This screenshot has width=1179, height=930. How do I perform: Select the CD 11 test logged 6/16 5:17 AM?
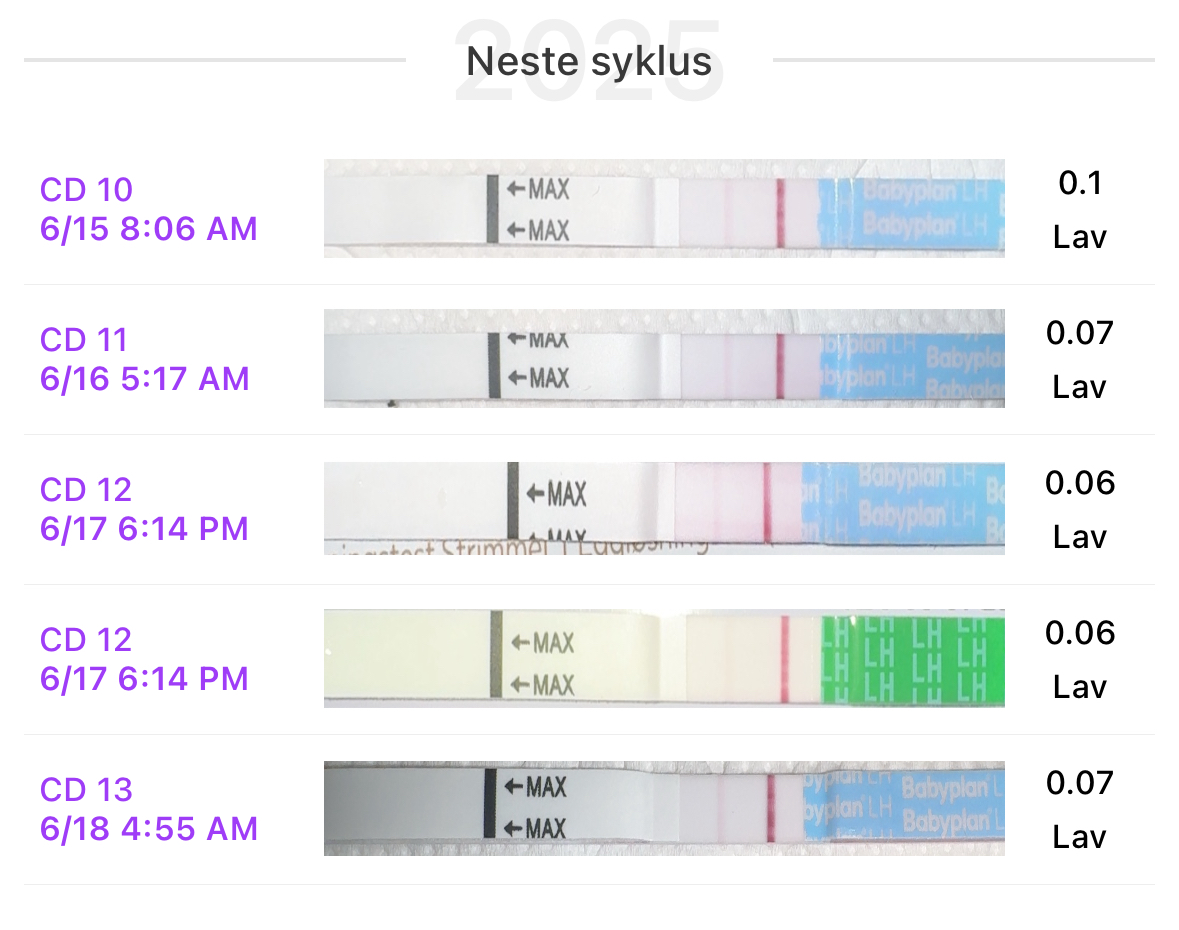663,359
